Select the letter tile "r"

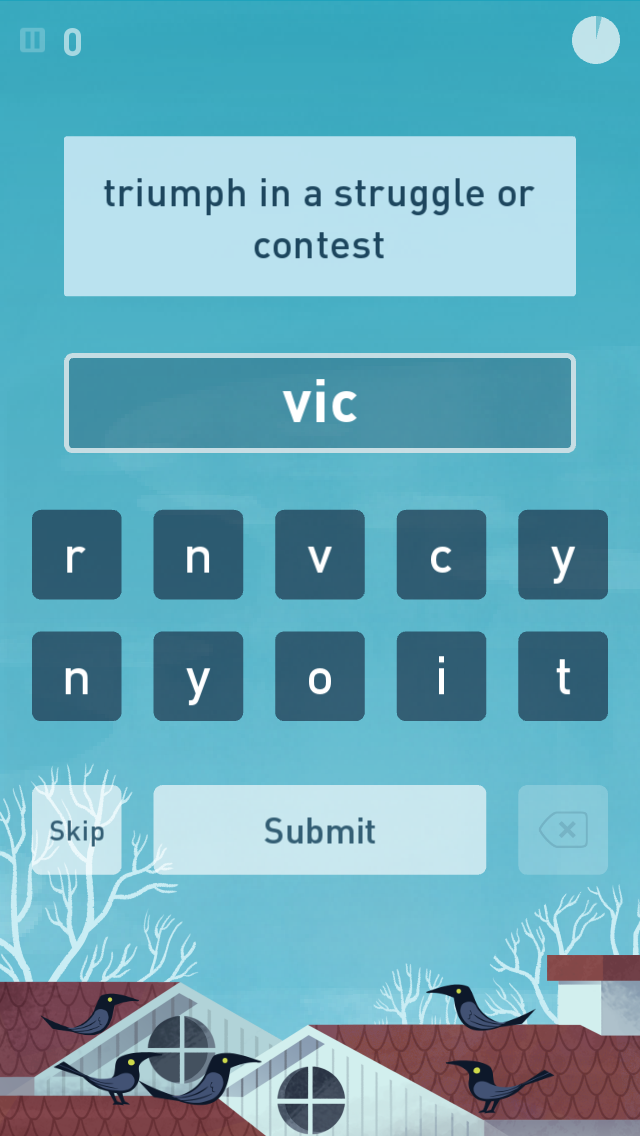77,555
